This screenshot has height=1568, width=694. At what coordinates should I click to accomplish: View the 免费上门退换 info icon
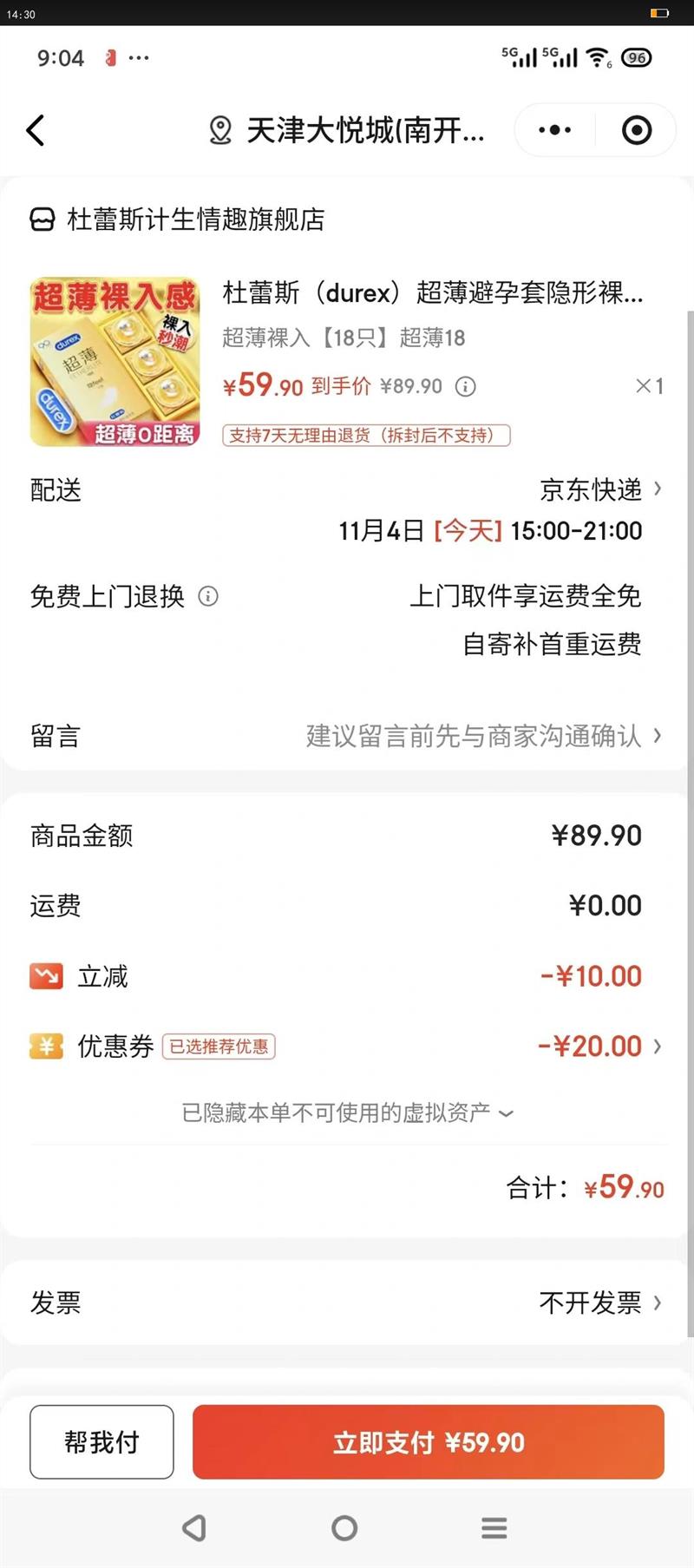click(x=208, y=596)
